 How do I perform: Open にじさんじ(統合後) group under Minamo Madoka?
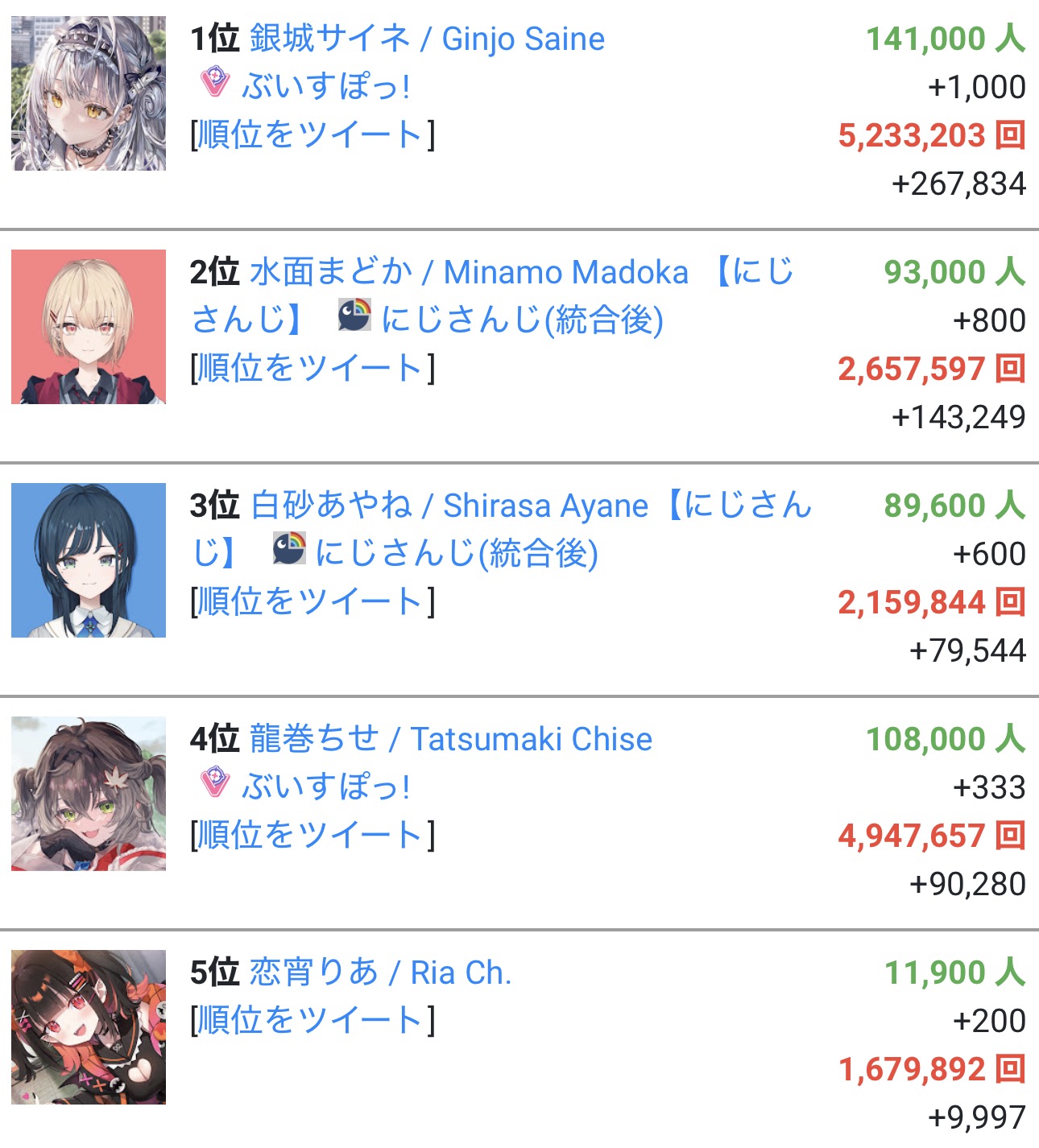coord(522,320)
